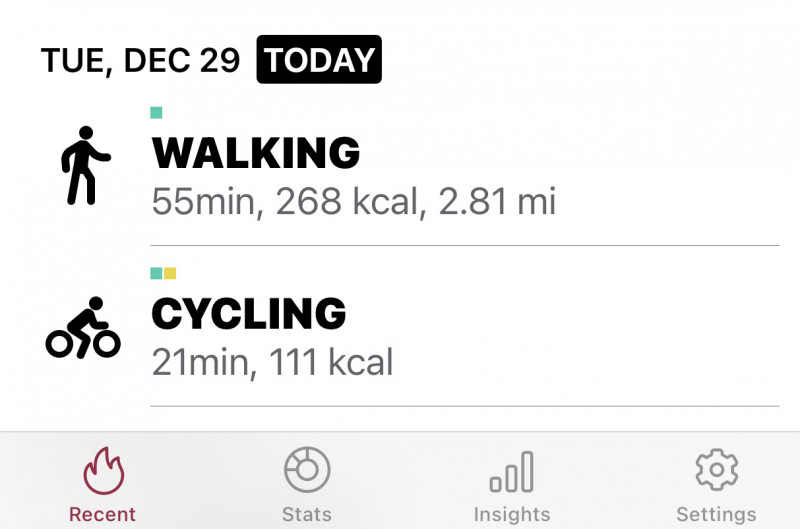Viewport: 800px width, 529px height.
Task: Select the Recent tab
Action: [102, 485]
